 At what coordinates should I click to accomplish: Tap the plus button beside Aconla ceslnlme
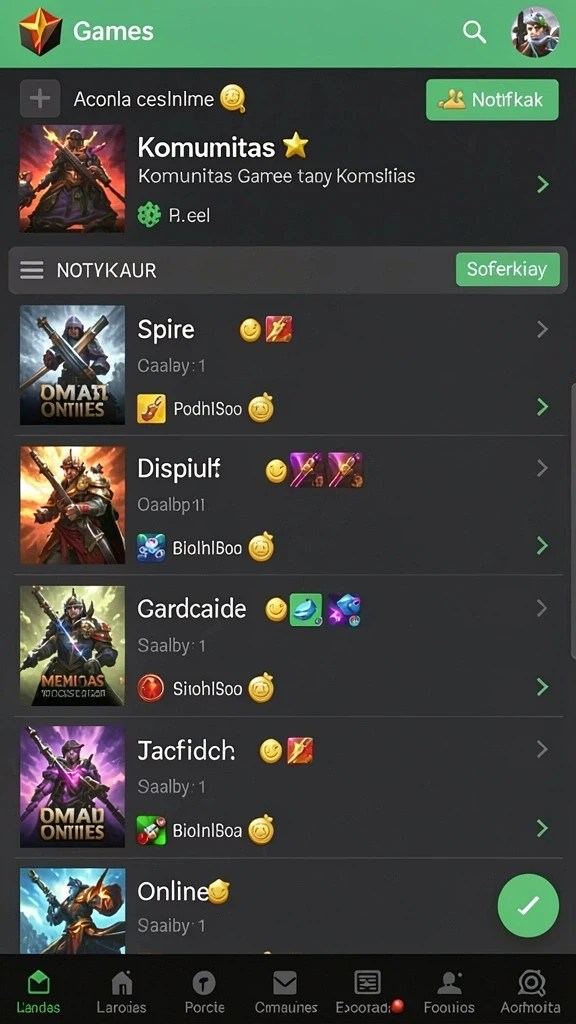40,99
